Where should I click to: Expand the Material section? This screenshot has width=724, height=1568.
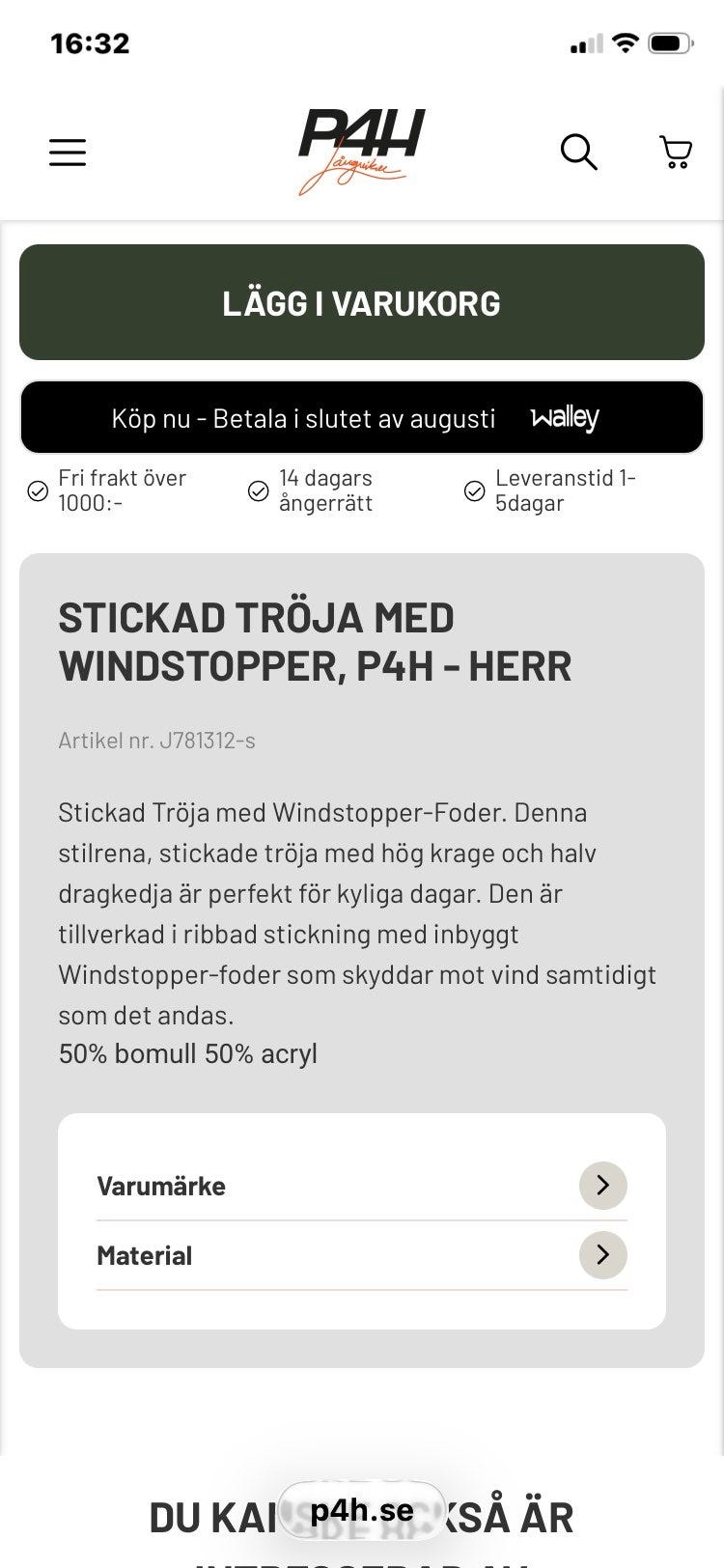click(362, 1255)
